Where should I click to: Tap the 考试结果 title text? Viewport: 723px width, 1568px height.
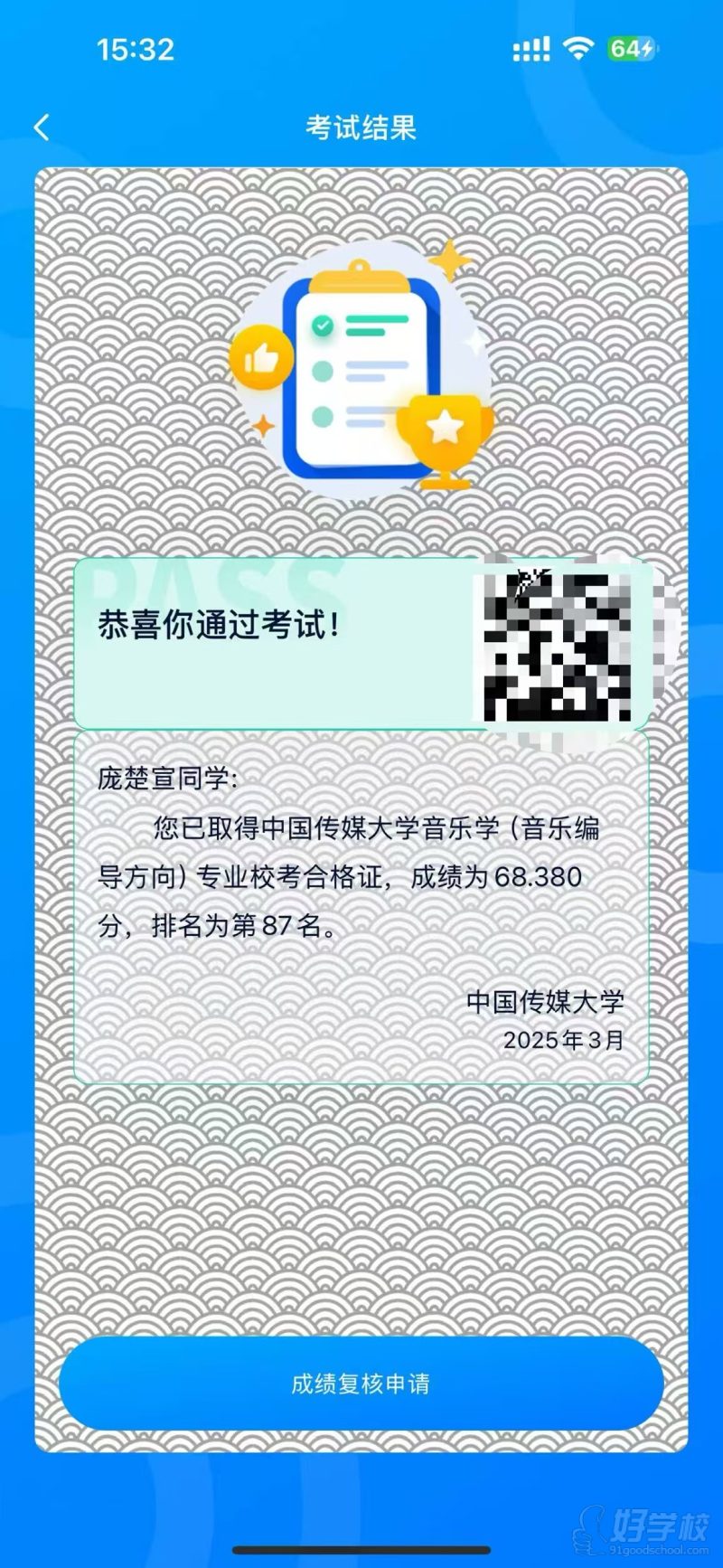pos(361,127)
